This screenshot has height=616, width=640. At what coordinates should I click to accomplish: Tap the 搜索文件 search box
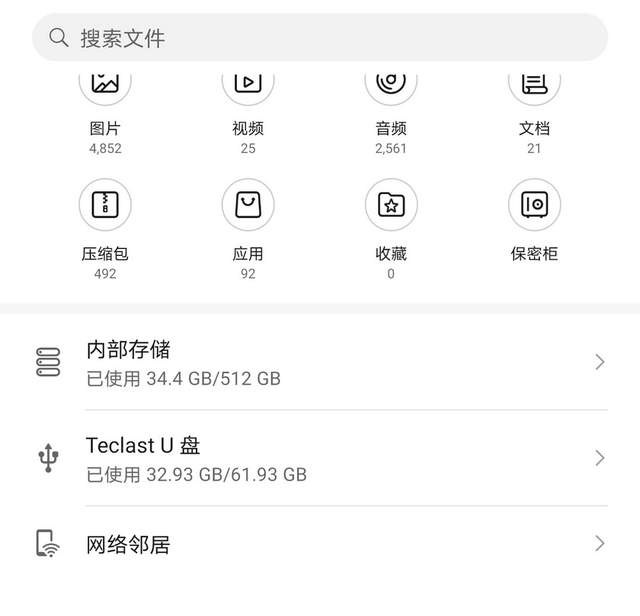[x=320, y=38]
